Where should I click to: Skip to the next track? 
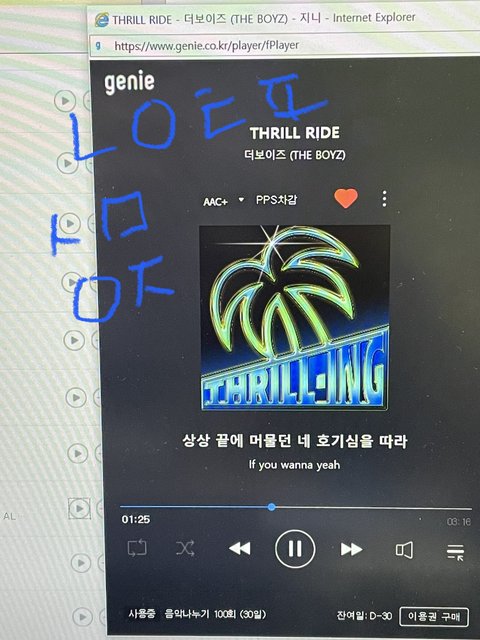[x=351, y=549]
